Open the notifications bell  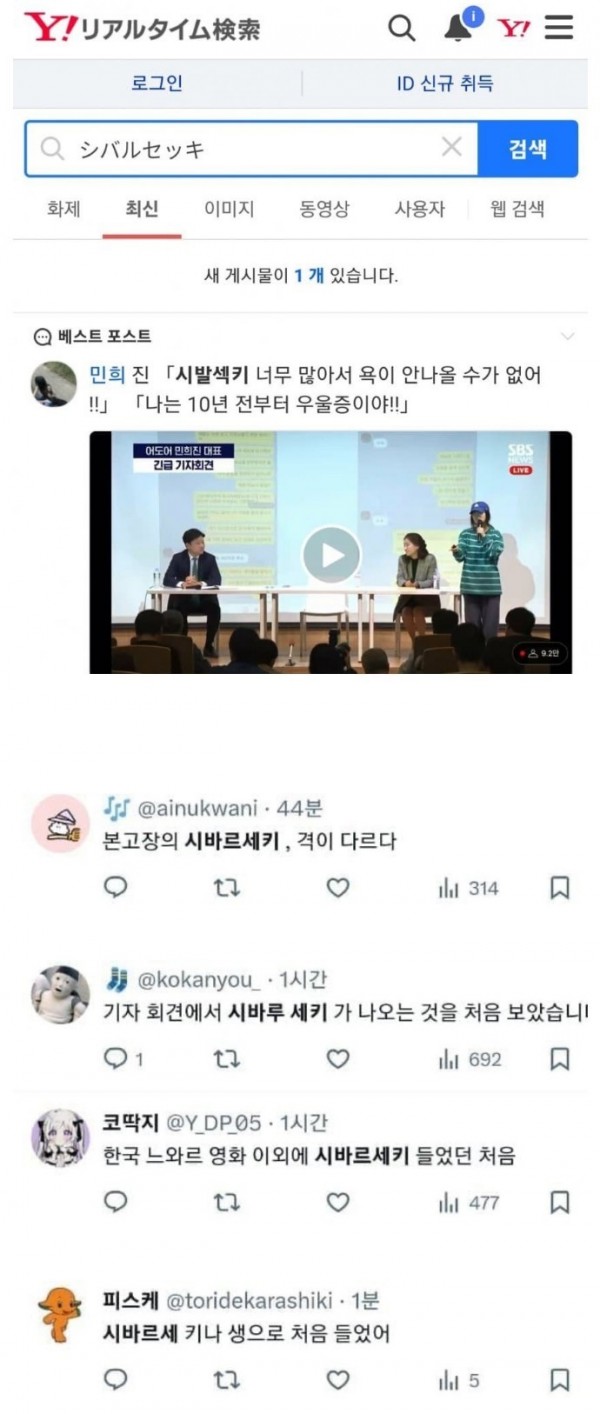coord(458,28)
